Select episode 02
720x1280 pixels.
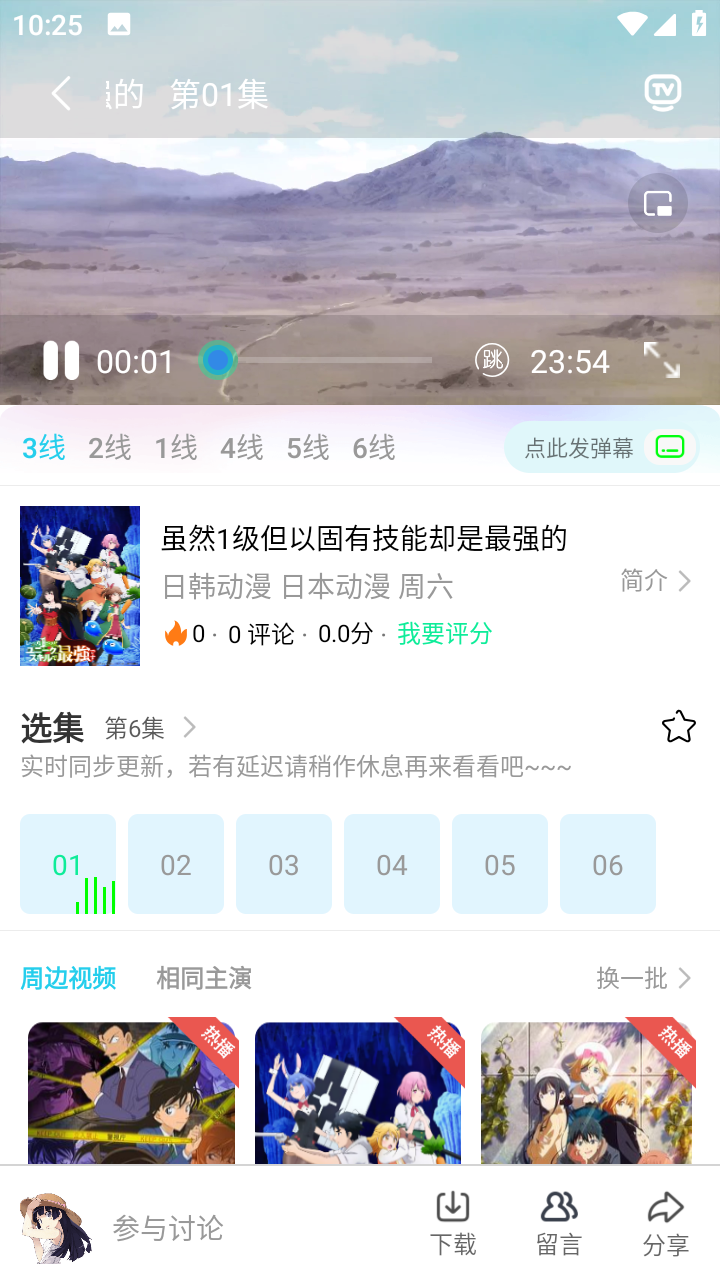[176, 864]
